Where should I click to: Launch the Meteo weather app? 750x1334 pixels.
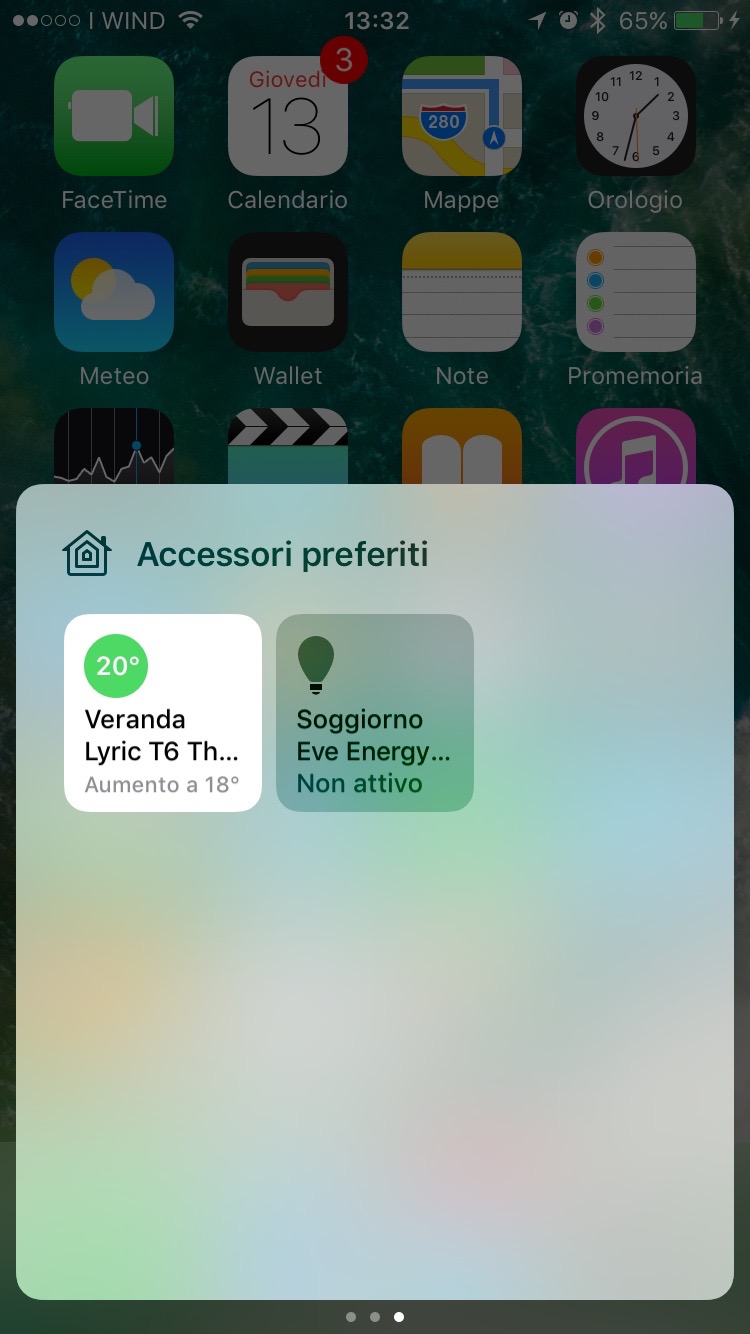point(114,292)
